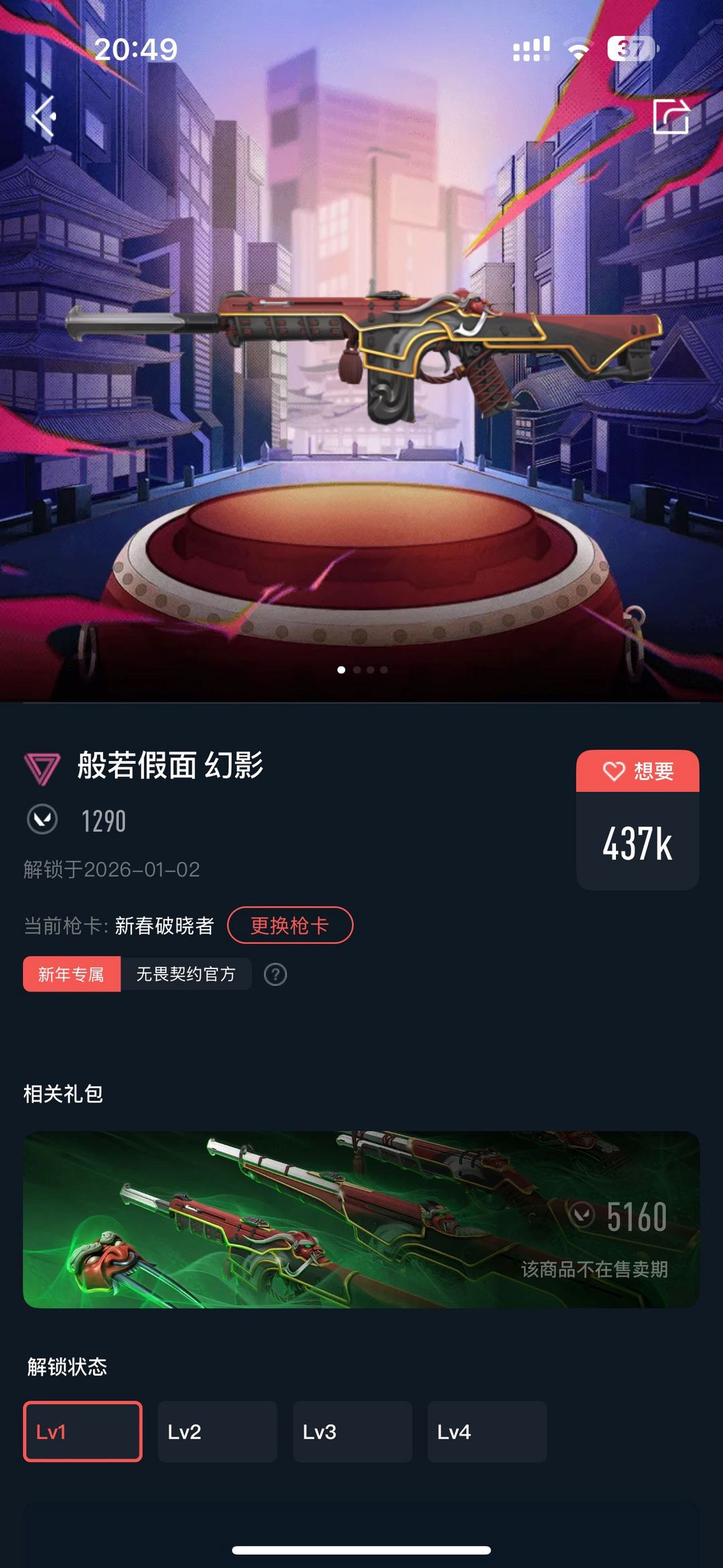
Task: Tap the Valorant points icon beside 1290
Action: point(42,818)
